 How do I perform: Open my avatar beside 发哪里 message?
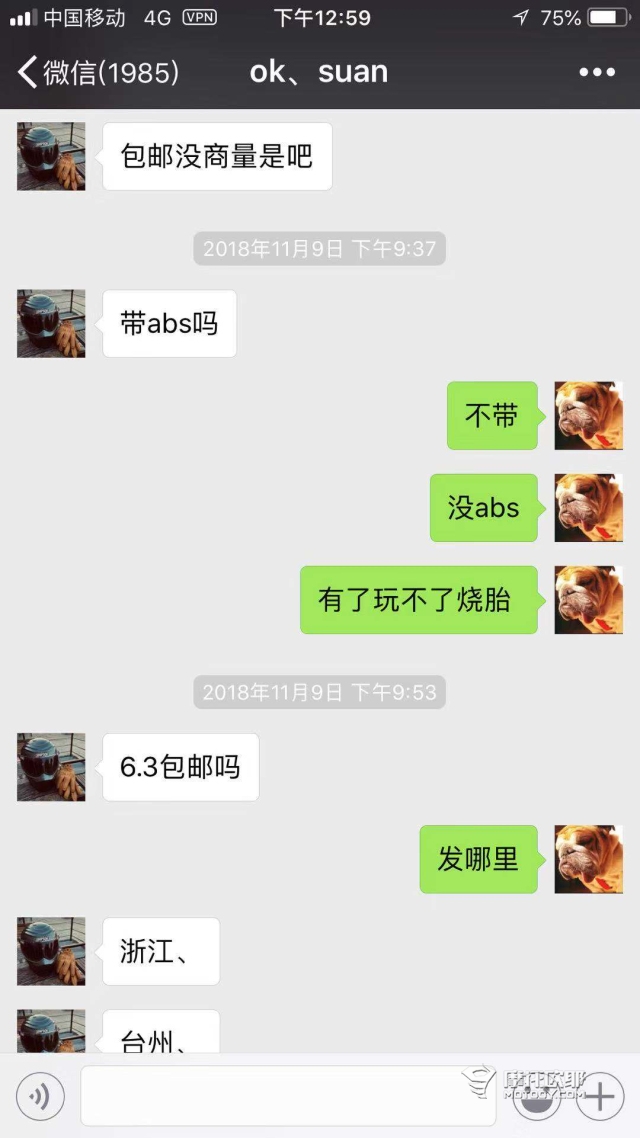point(588,859)
